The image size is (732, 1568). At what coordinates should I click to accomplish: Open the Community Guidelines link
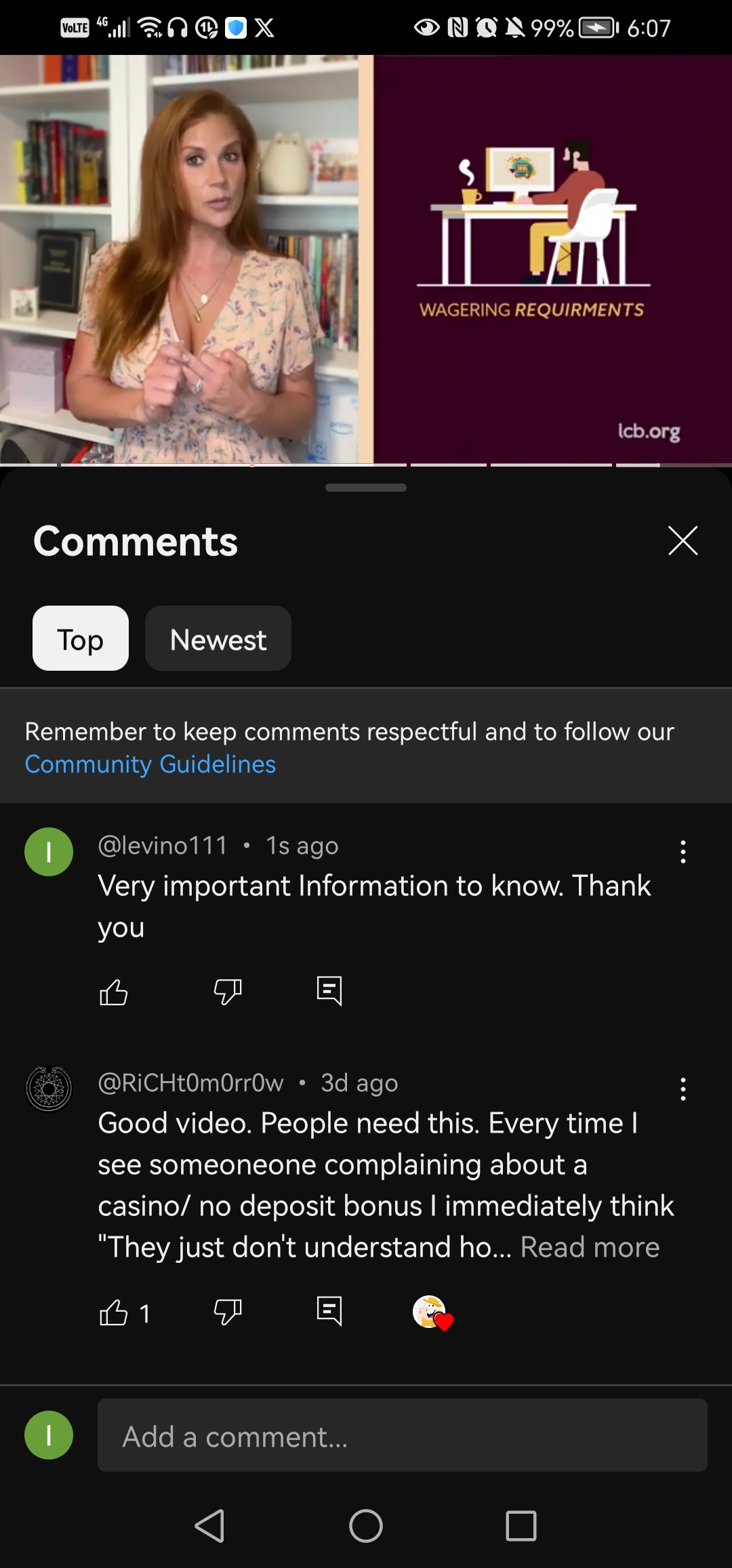tap(150, 764)
